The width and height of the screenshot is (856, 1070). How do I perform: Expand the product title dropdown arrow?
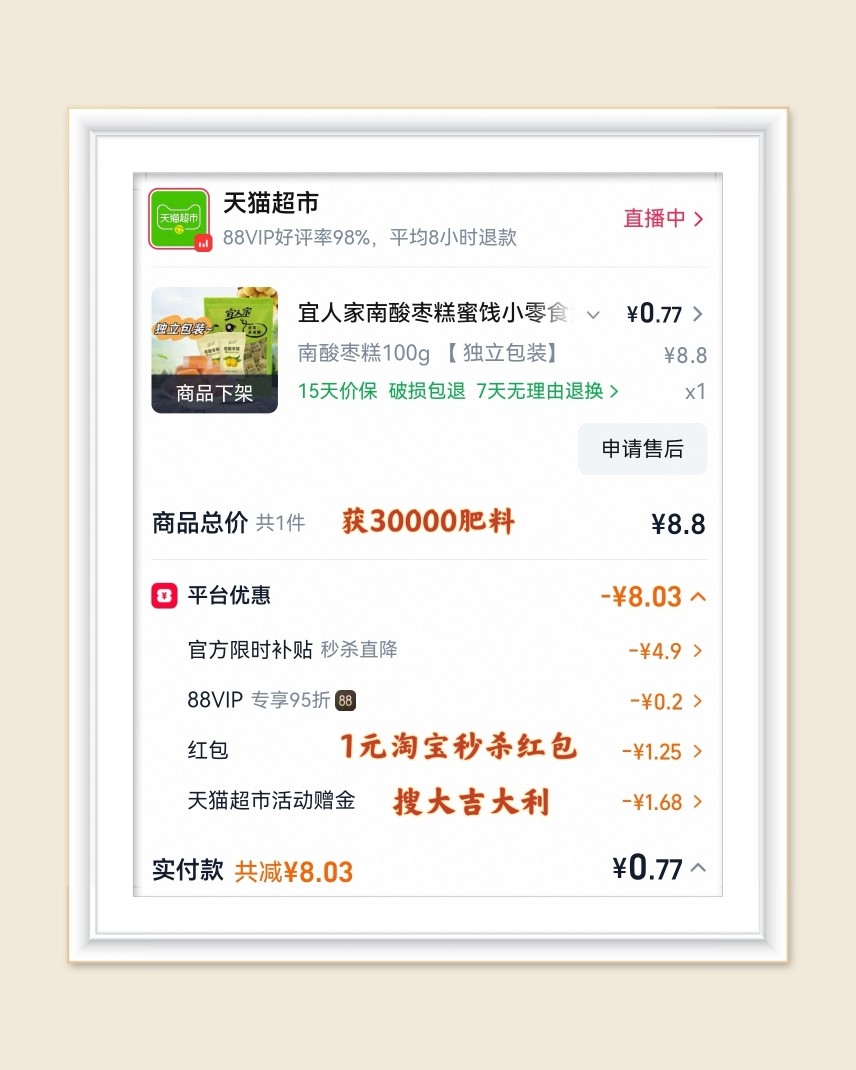pyautogui.click(x=594, y=314)
